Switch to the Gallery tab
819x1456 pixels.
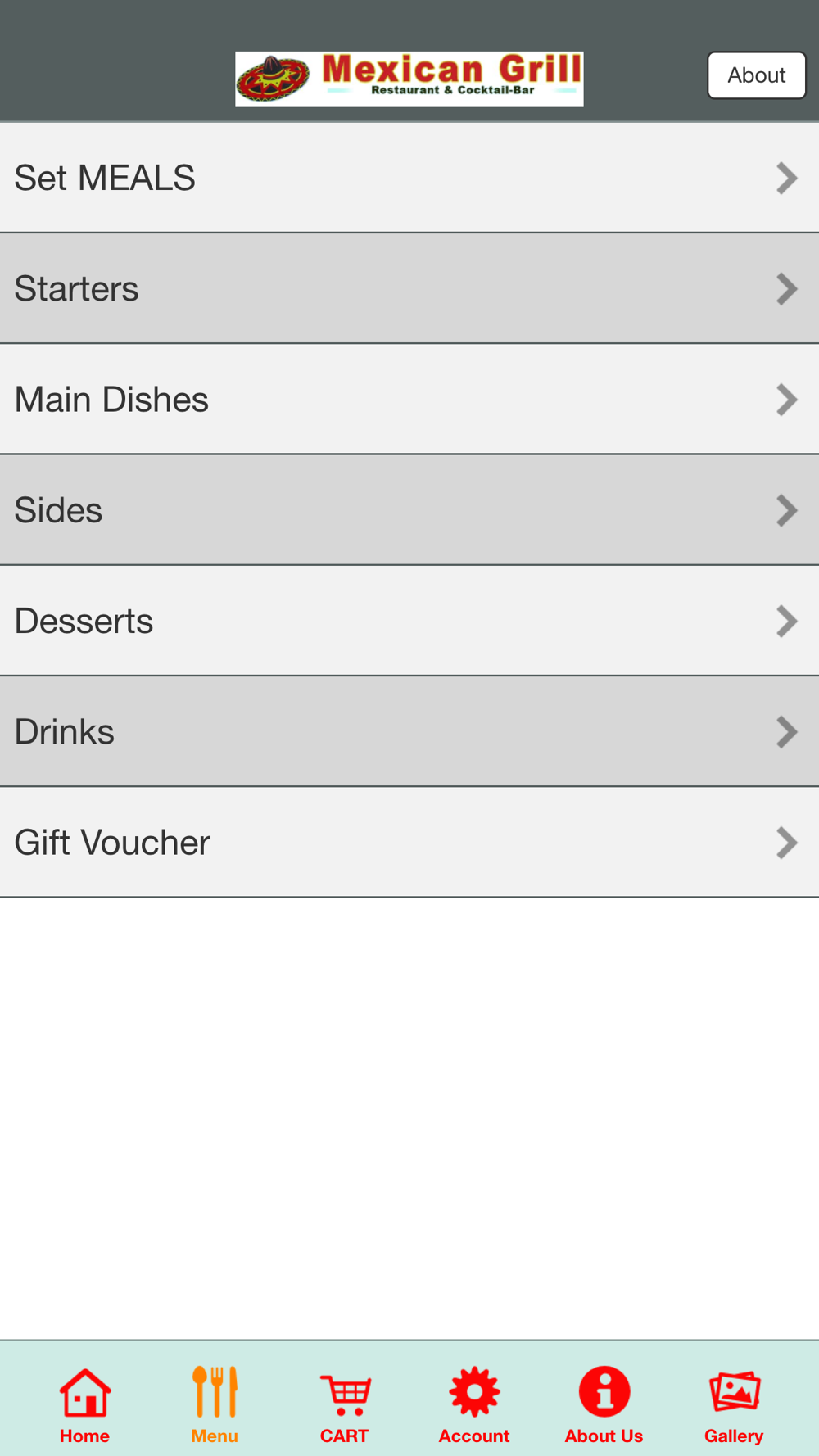[x=734, y=1404]
